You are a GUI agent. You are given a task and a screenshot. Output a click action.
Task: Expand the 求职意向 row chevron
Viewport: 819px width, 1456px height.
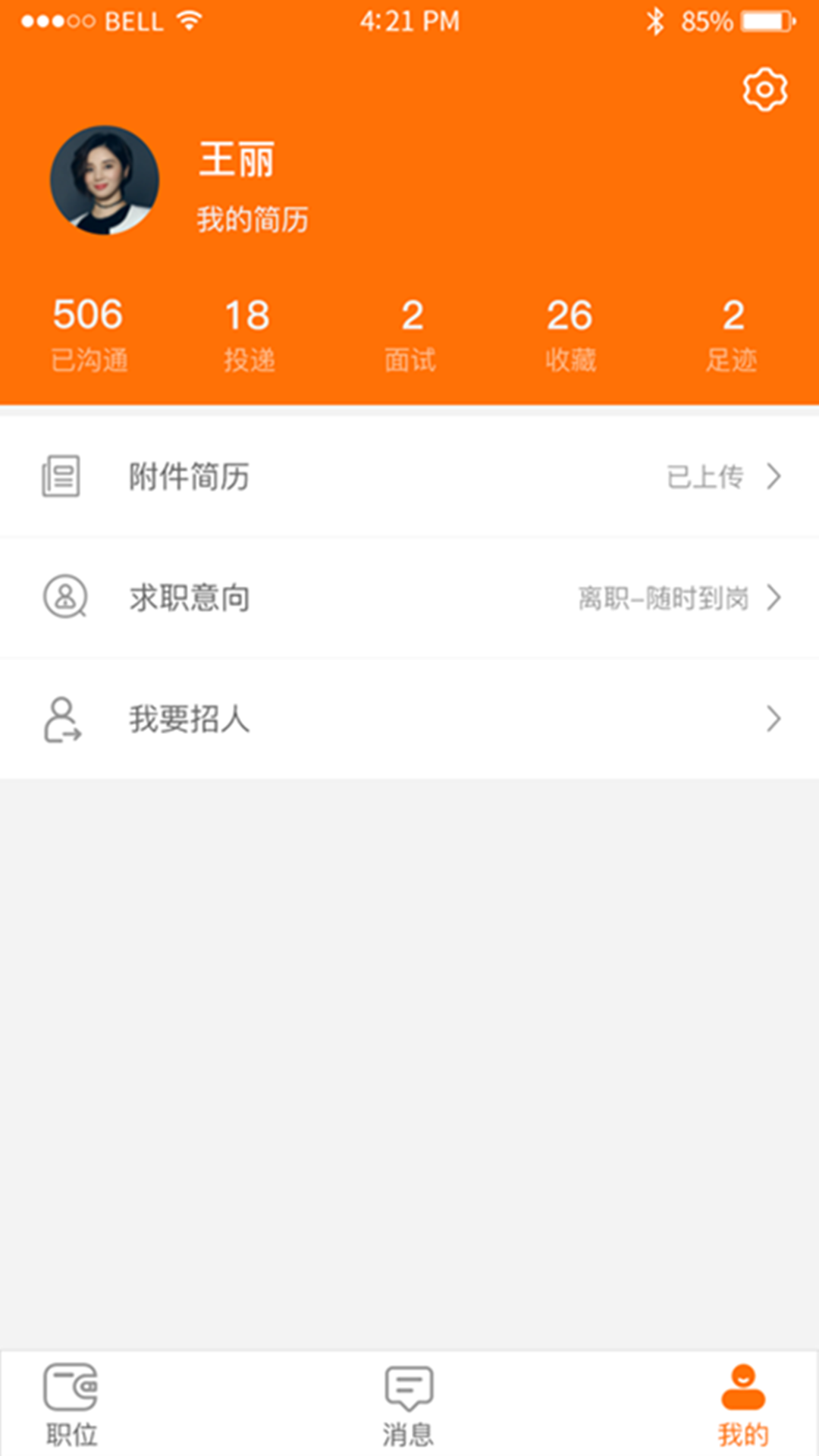(x=774, y=598)
